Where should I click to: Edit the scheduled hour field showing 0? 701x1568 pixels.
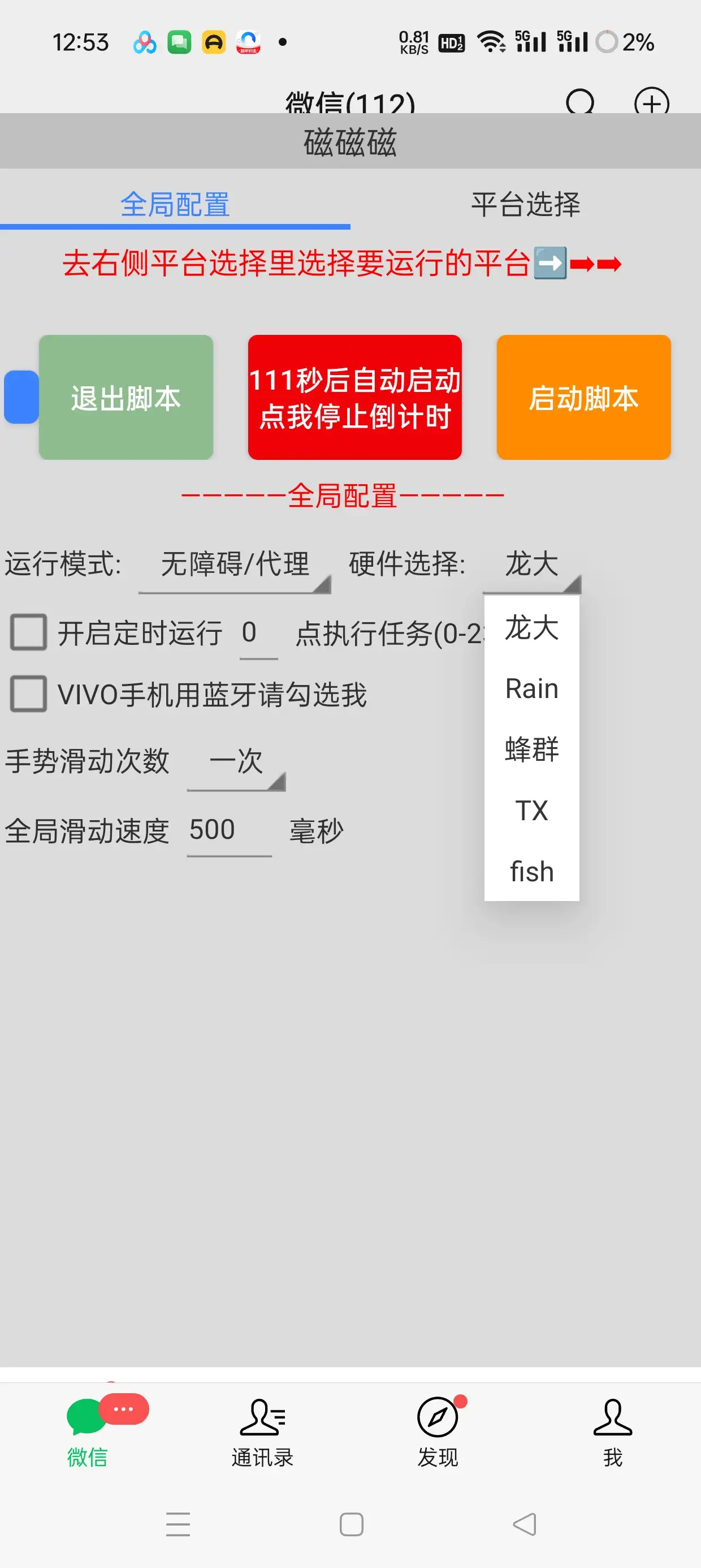(258, 634)
